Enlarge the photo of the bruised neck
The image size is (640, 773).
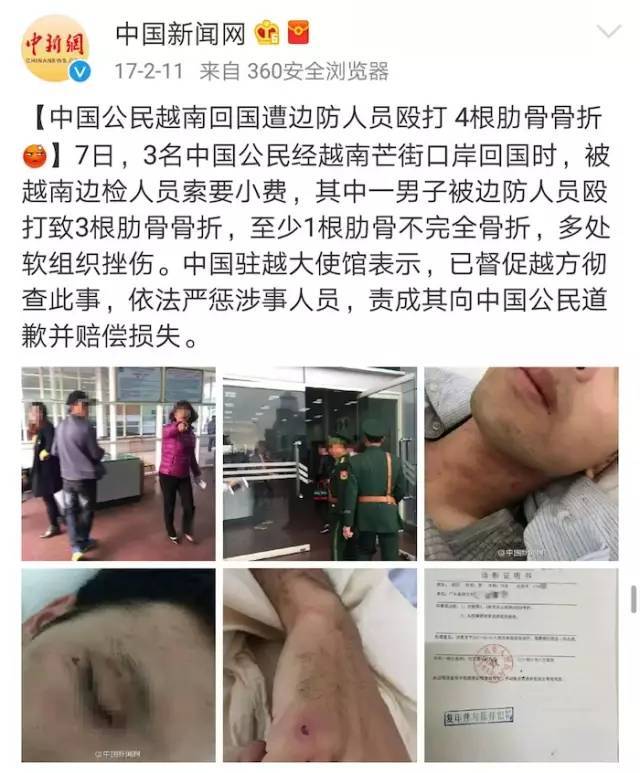(520, 463)
